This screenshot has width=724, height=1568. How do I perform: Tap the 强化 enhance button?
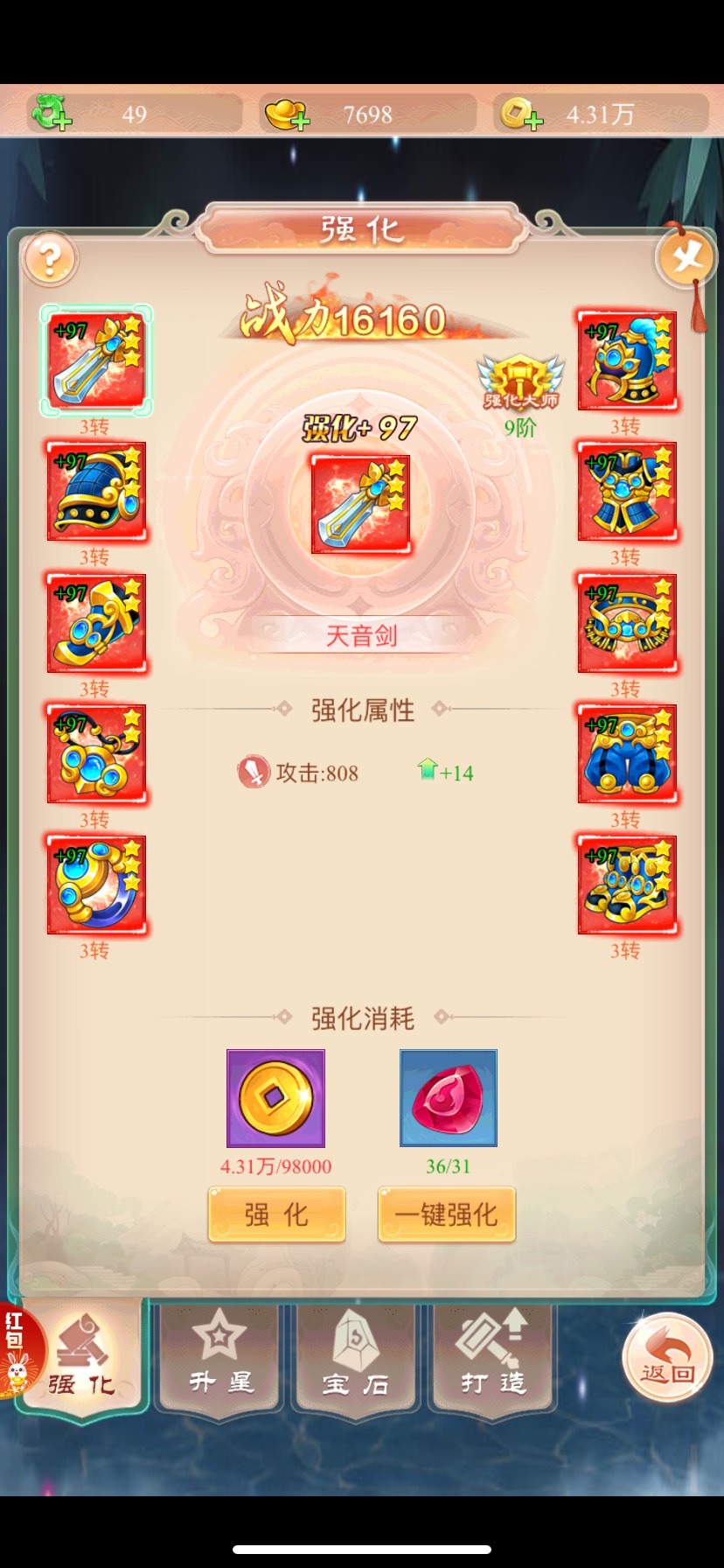tap(276, 1214)
